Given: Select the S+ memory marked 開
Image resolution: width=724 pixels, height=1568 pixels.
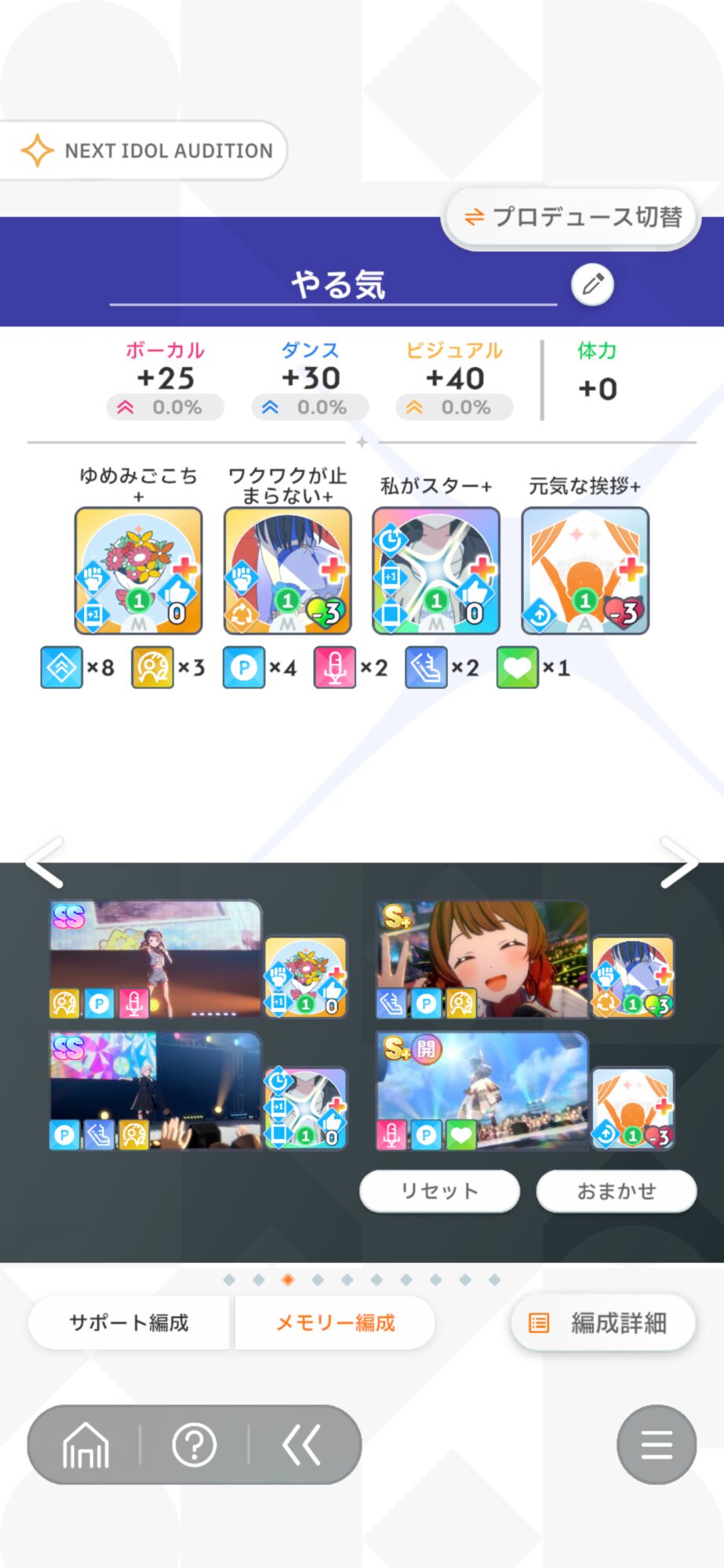Looking at the screenshot, I should pyautogui.click(x=482, y=1091).
